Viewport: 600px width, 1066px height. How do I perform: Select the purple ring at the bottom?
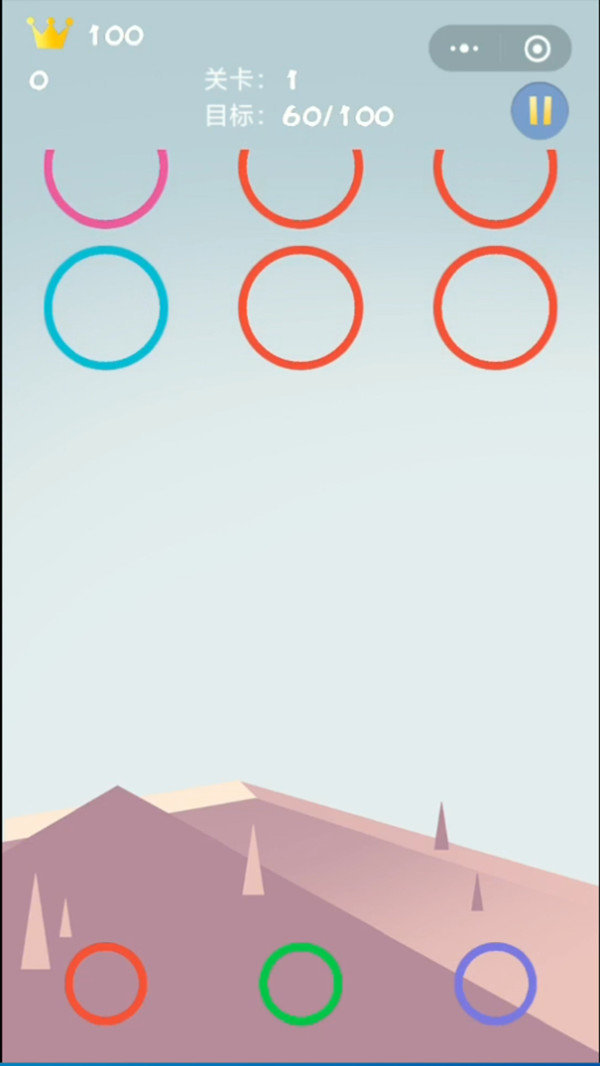[x=495, y=983]
